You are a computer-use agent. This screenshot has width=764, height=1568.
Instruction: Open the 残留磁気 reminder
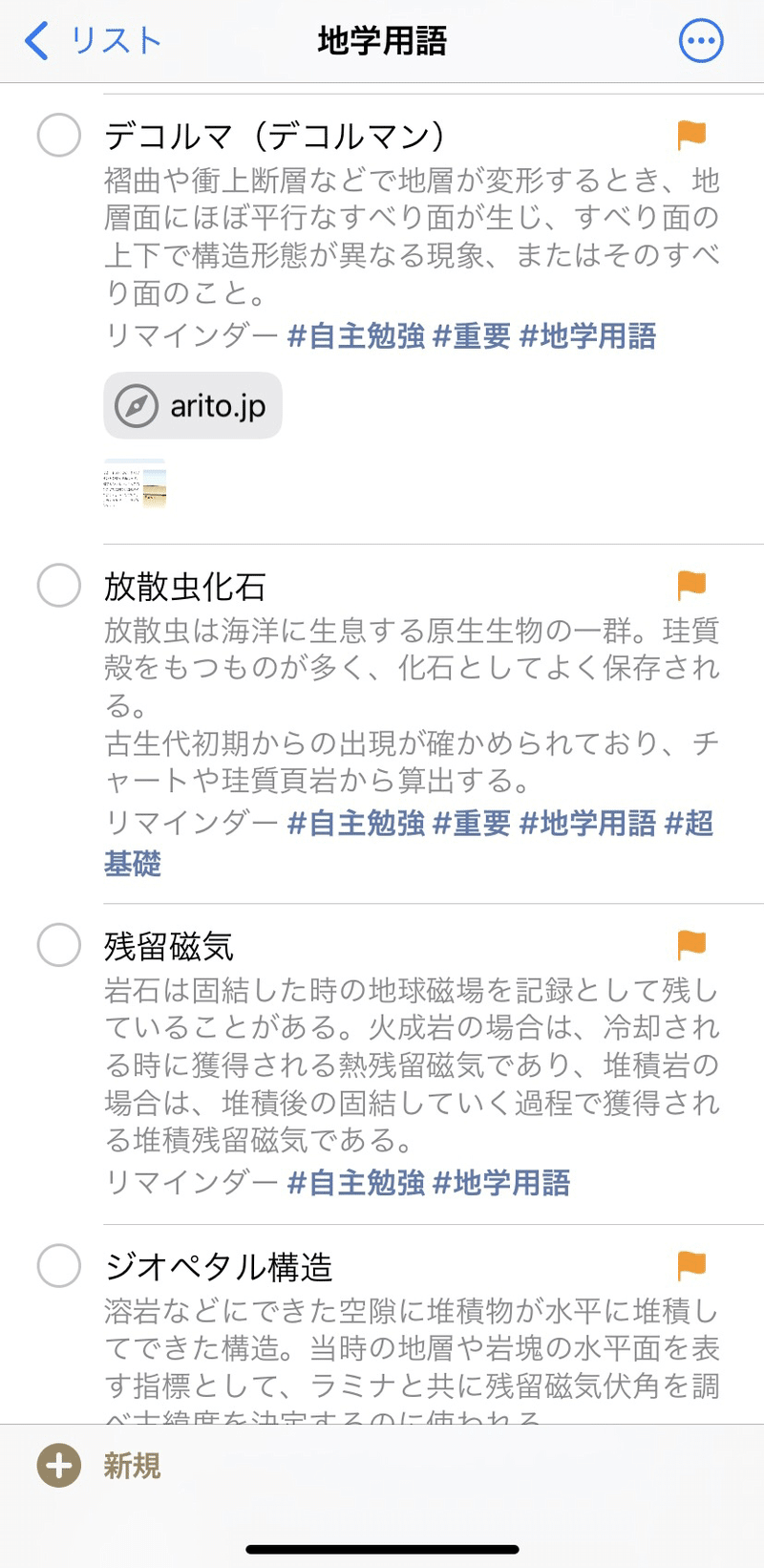coord(169,947)
